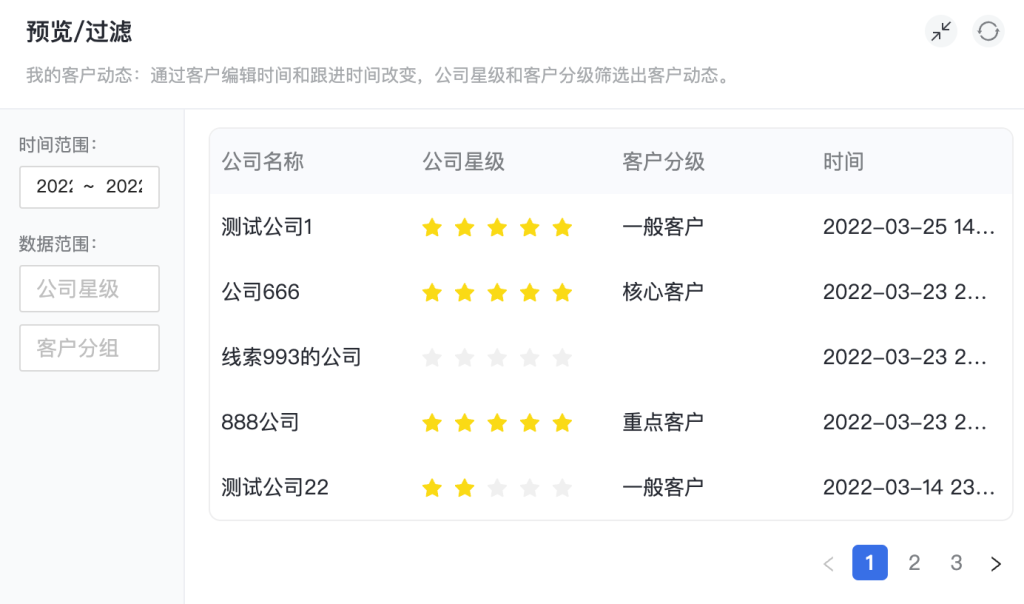Viewport: 1024px width, 604px height.
Task: Open the row for 测试公司22
Action: [x=275, y=487]
